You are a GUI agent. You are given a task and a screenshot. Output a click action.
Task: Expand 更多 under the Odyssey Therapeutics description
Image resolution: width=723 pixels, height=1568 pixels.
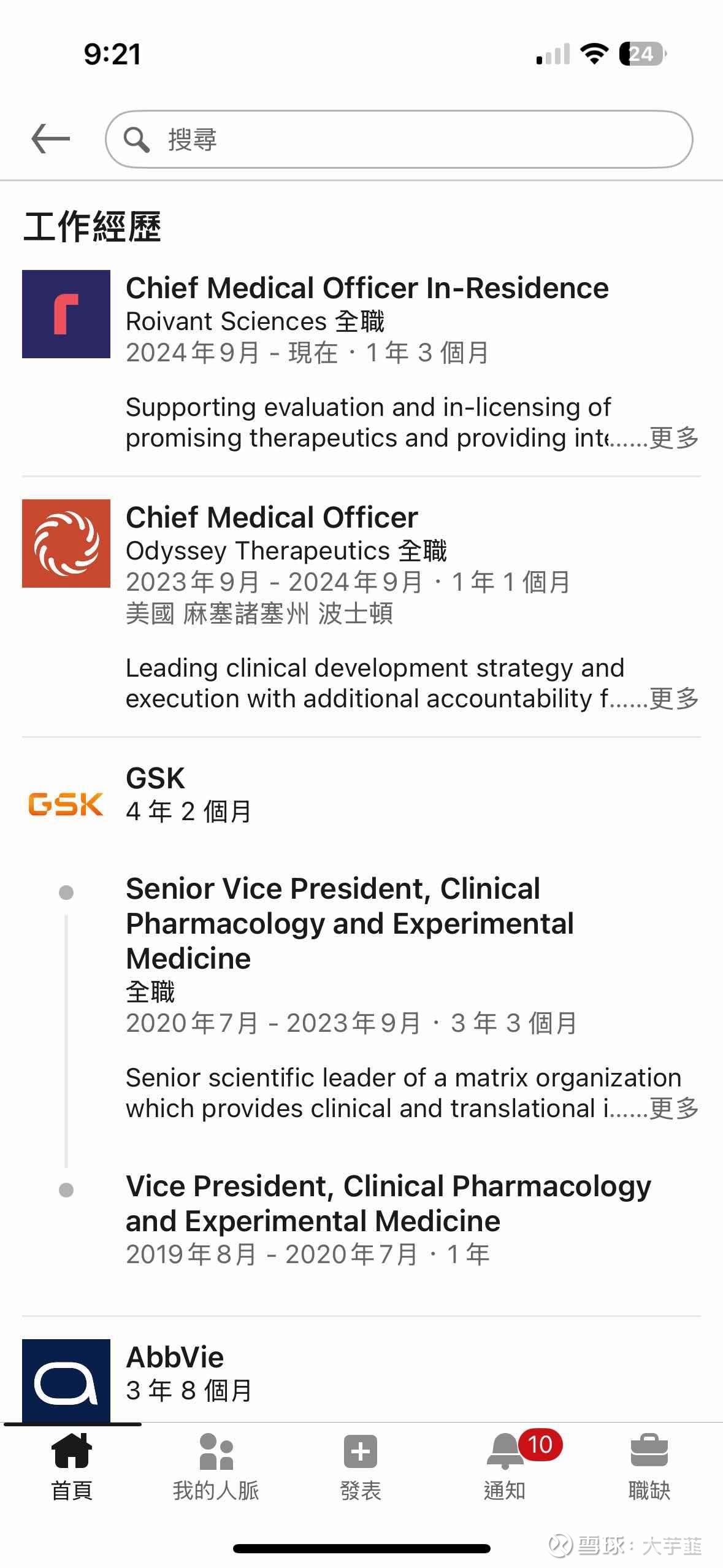[x=674, y=699]
